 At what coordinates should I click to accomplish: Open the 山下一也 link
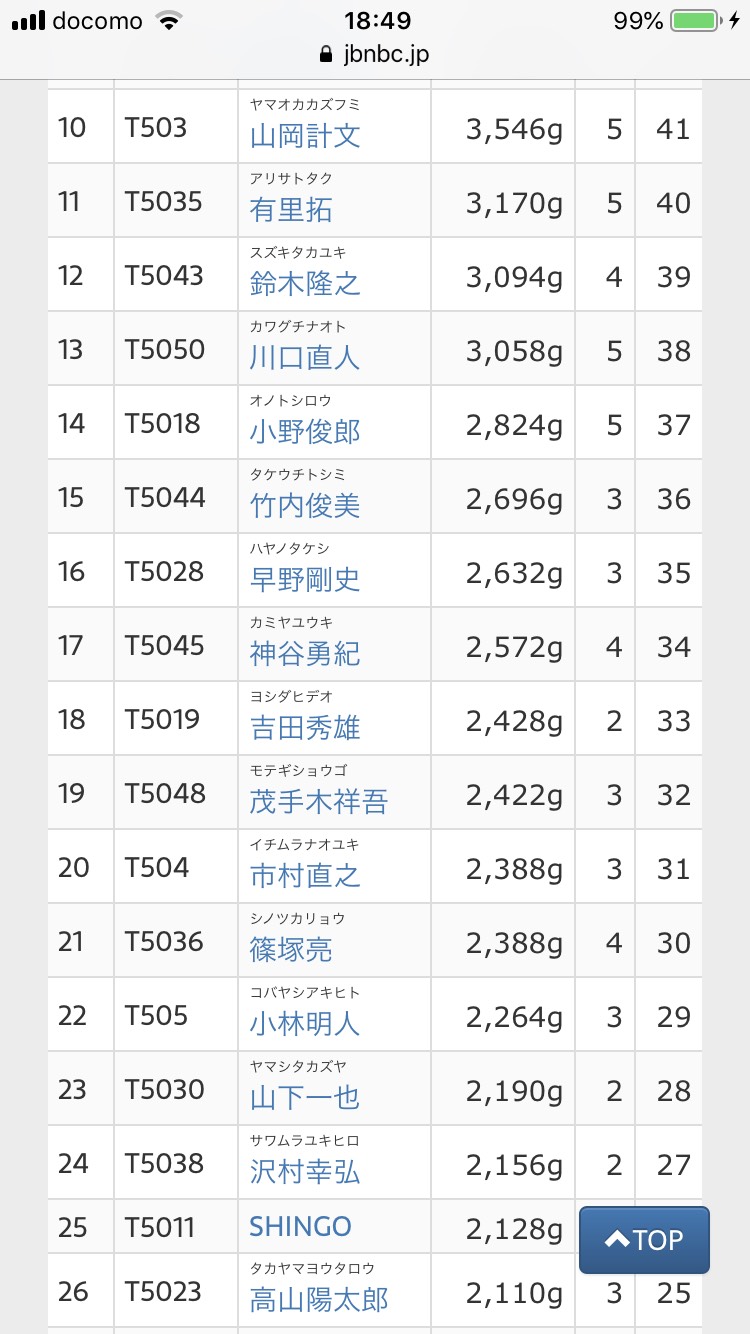305,1097
